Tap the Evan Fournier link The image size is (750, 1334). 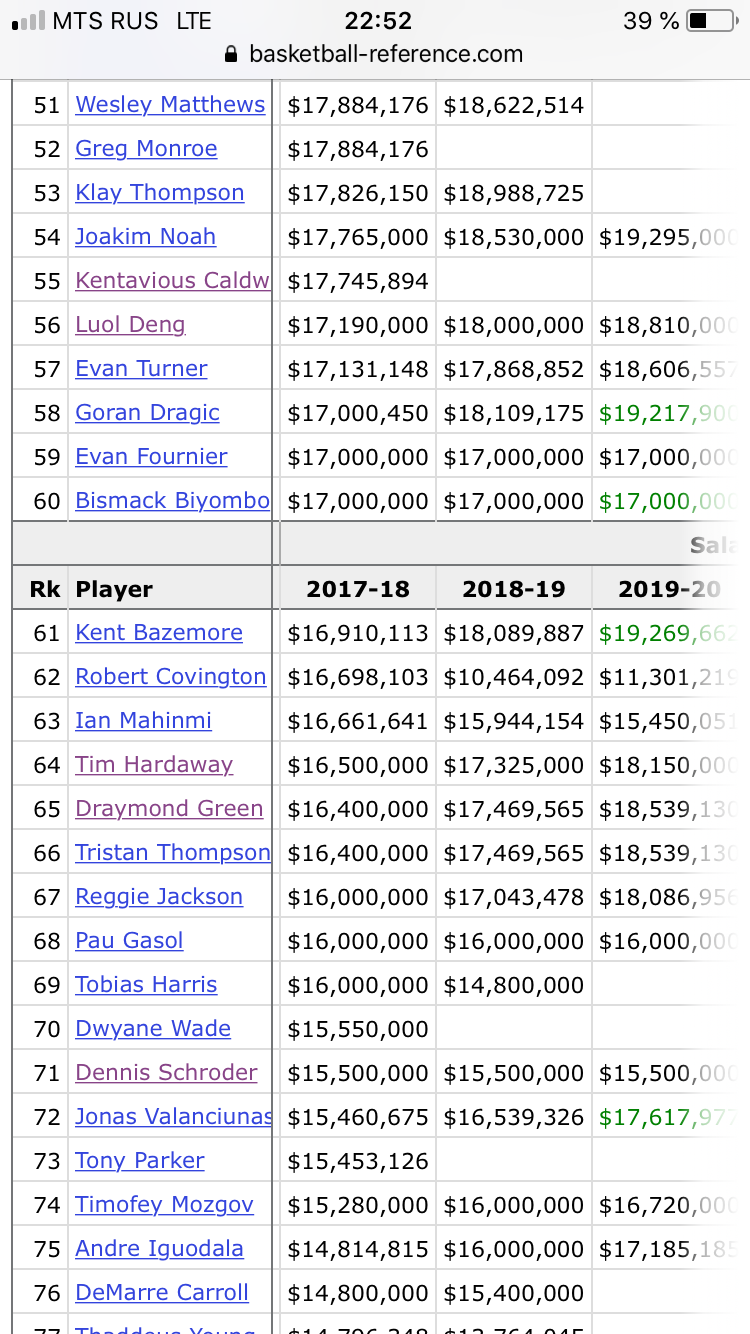coord(151,457)
